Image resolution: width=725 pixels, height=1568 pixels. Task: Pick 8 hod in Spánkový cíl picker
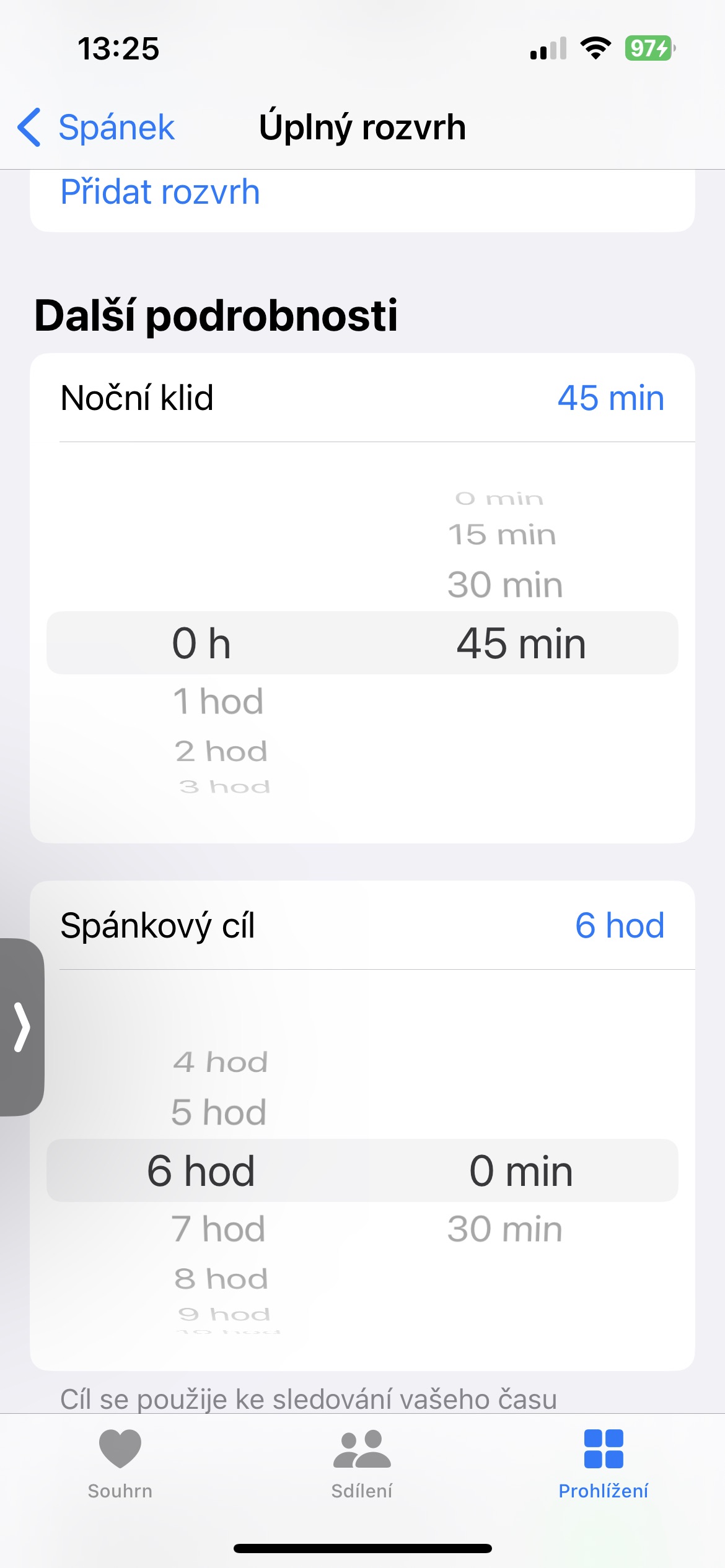tap(221, 1279)
